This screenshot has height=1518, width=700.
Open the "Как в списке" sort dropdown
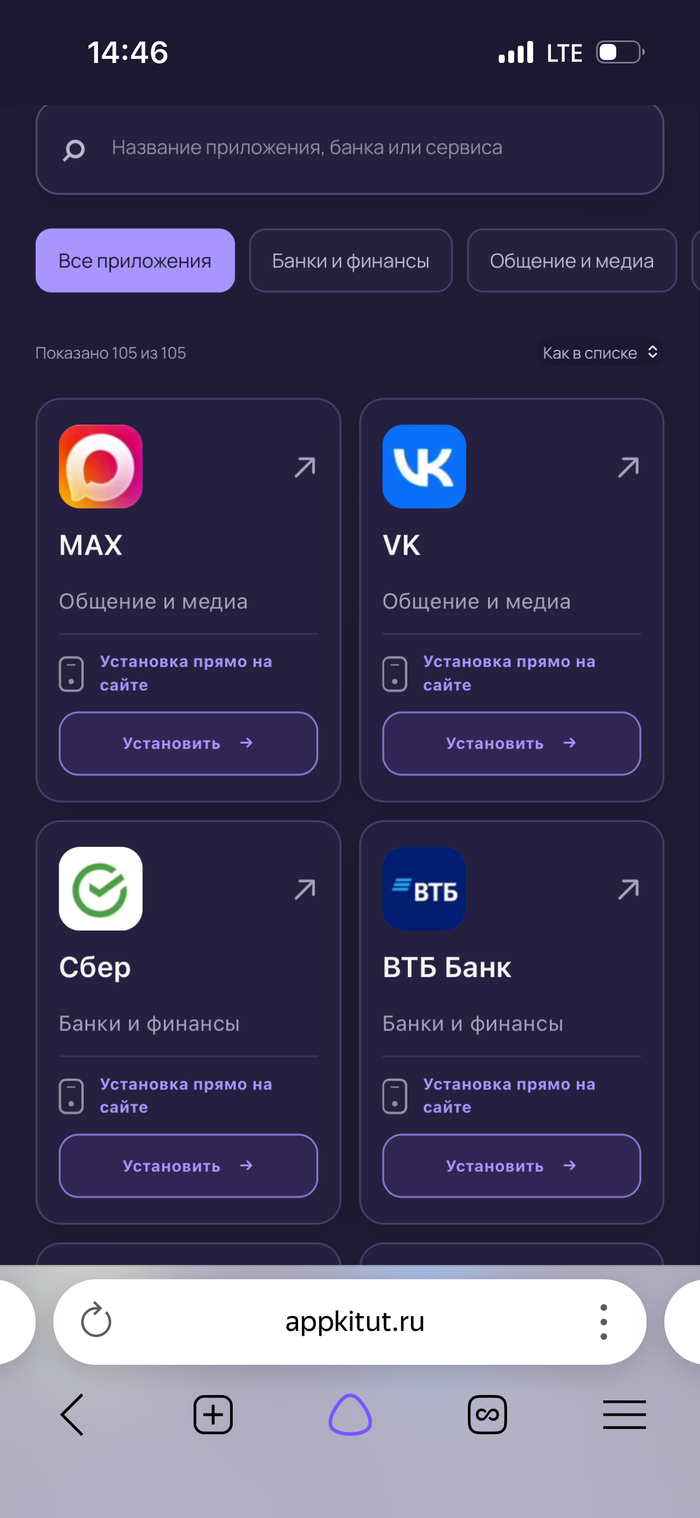[x=600, y=353]
